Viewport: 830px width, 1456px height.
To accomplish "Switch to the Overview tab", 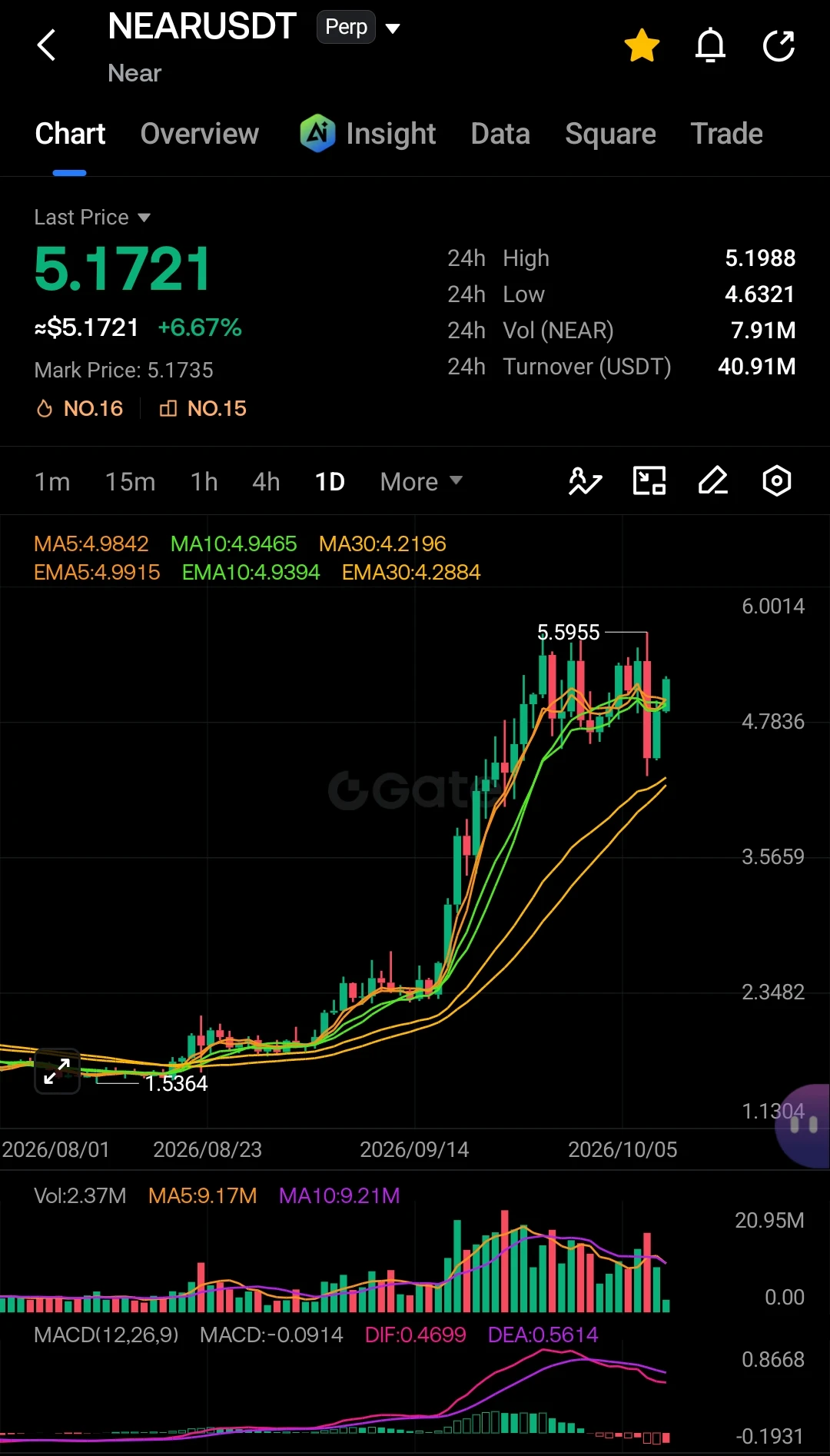I will (x=200, y=134).
